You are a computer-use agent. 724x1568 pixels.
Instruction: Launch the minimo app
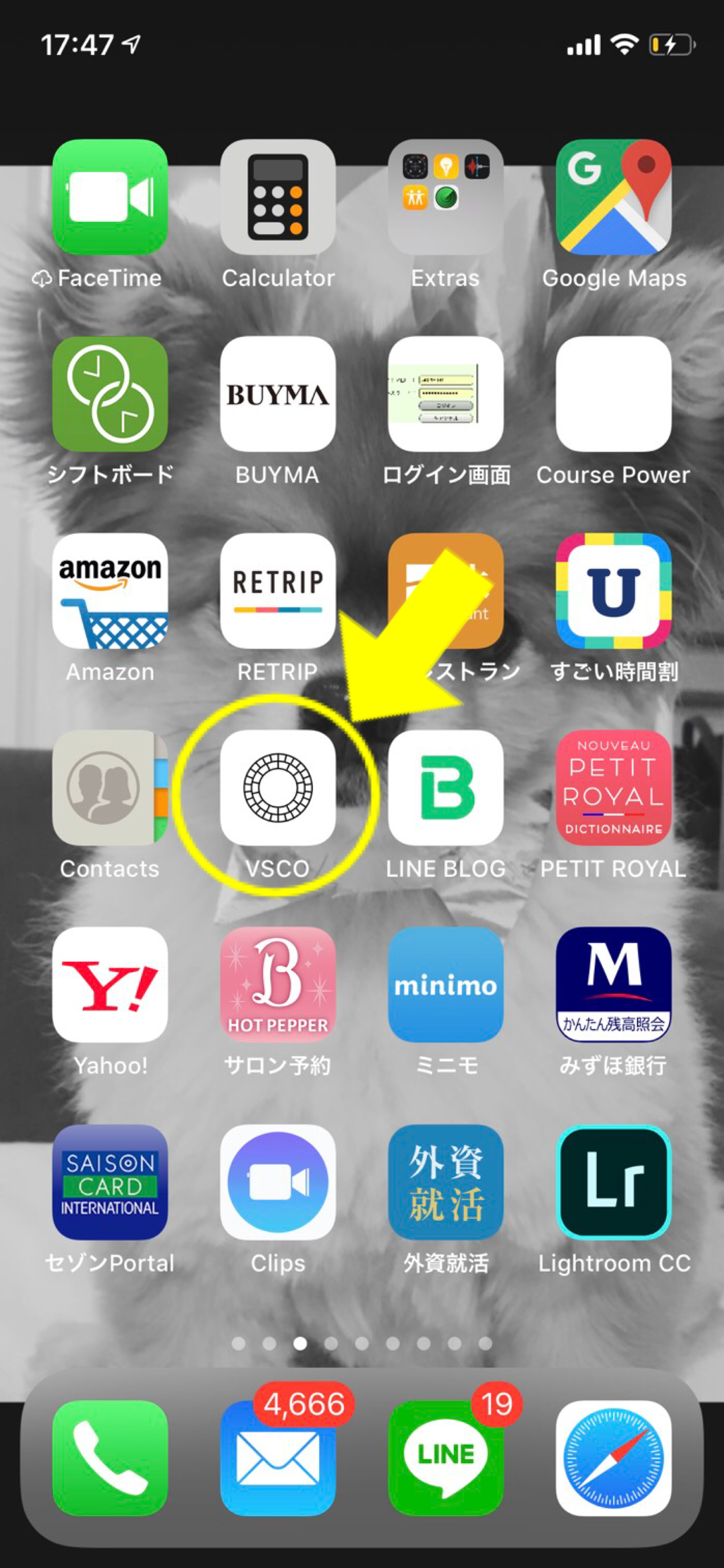[445, 985]
